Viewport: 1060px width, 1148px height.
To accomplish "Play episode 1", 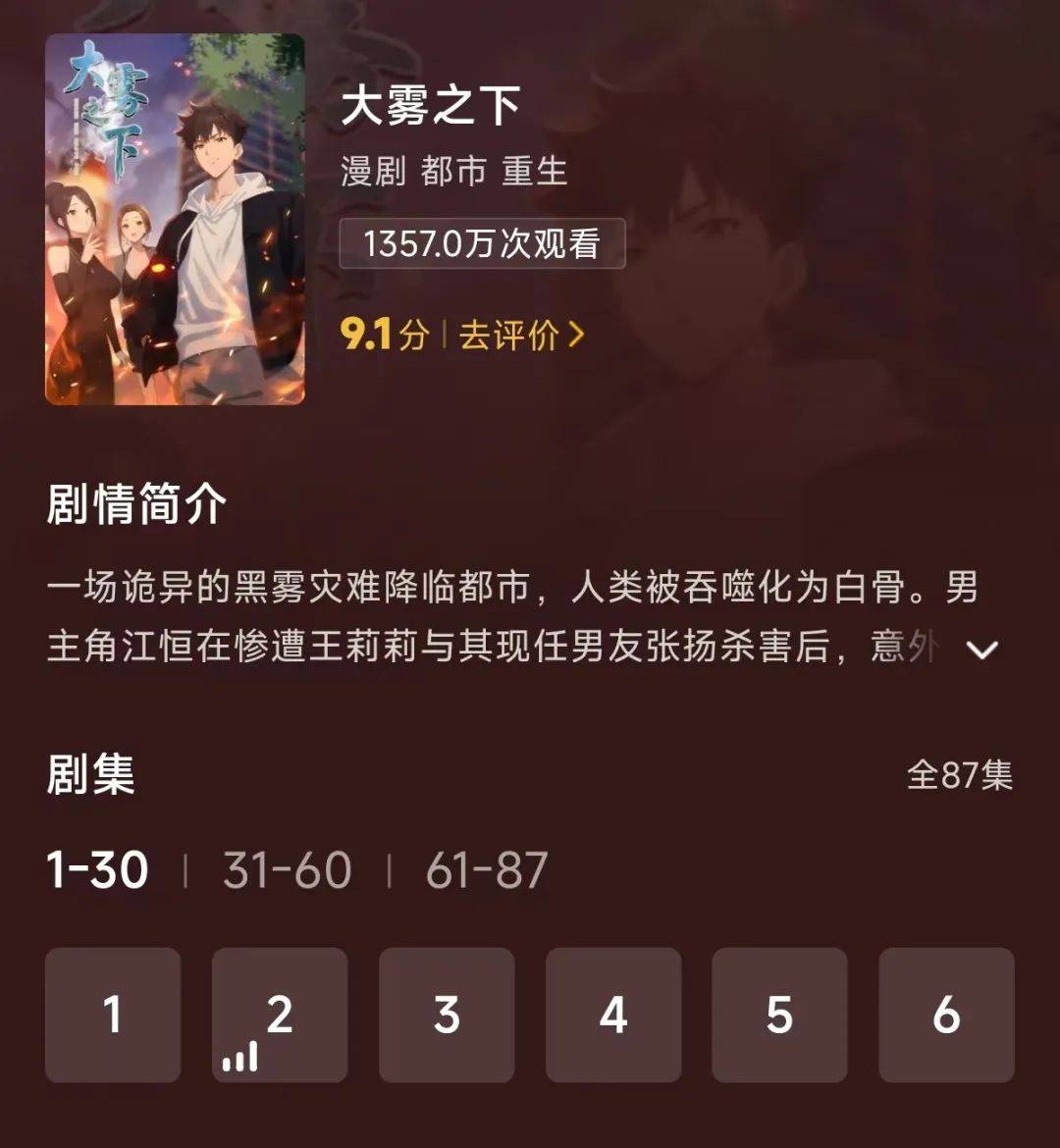I will [x=113, y=1015].
